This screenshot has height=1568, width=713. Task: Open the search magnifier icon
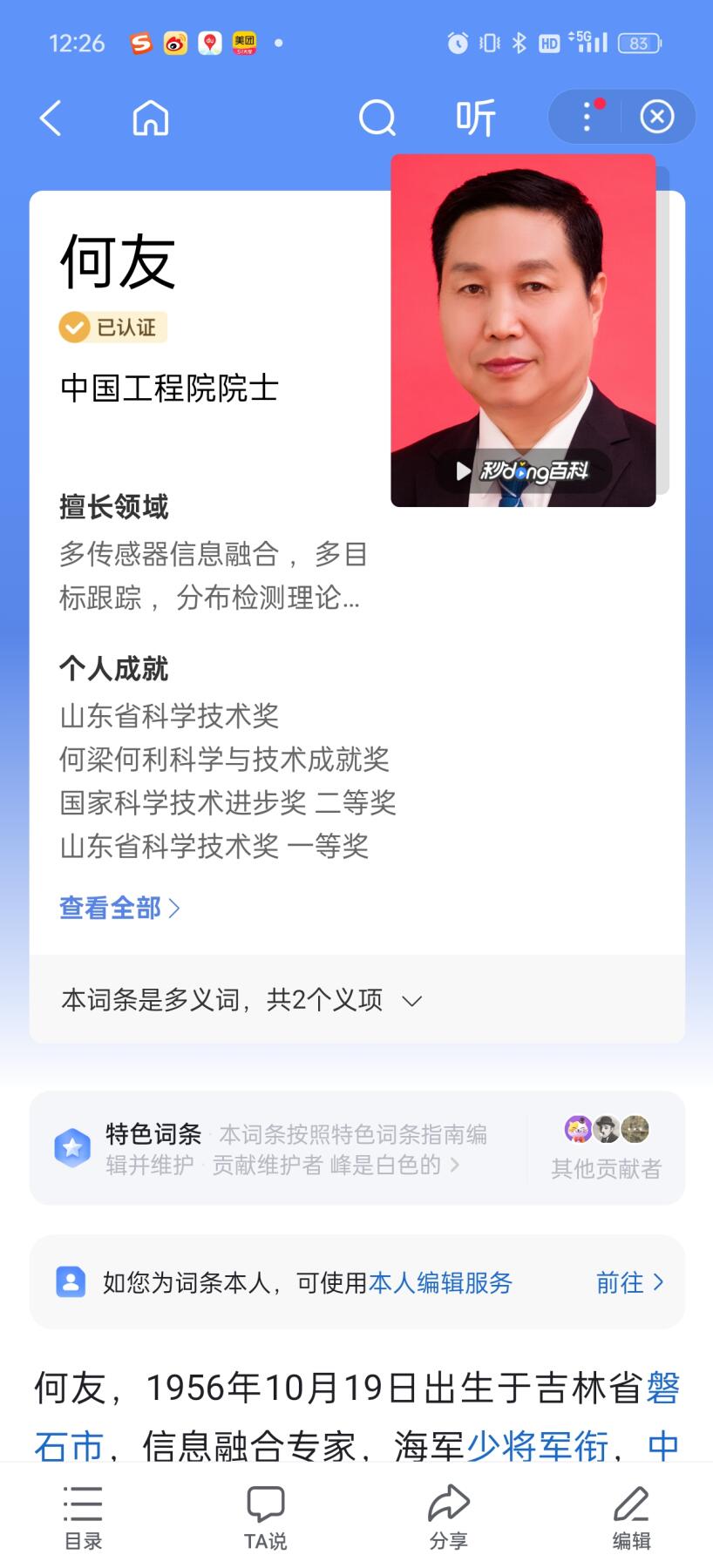click(x=377, y=118)
